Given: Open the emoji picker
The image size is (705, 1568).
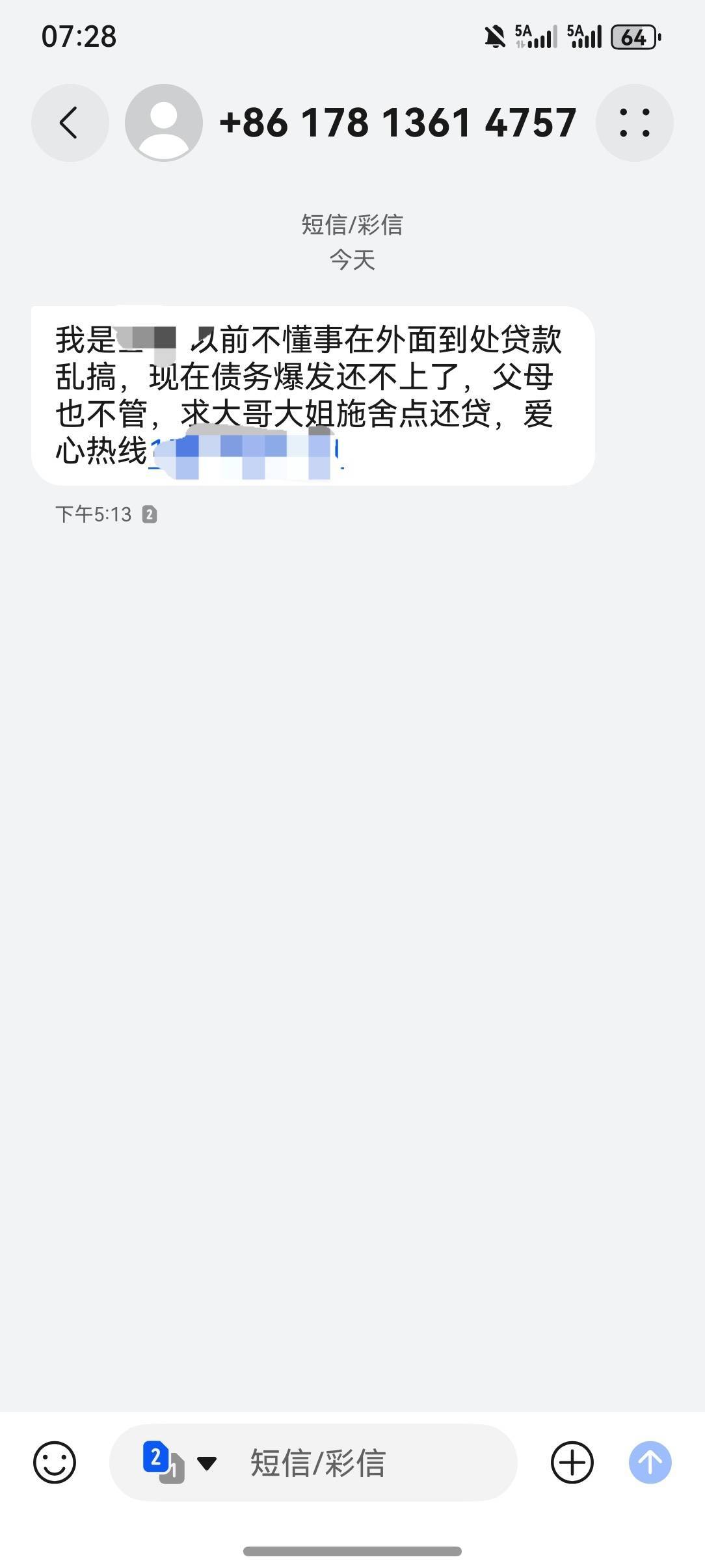Looking at the screenshot, I should click(55, 1463).
